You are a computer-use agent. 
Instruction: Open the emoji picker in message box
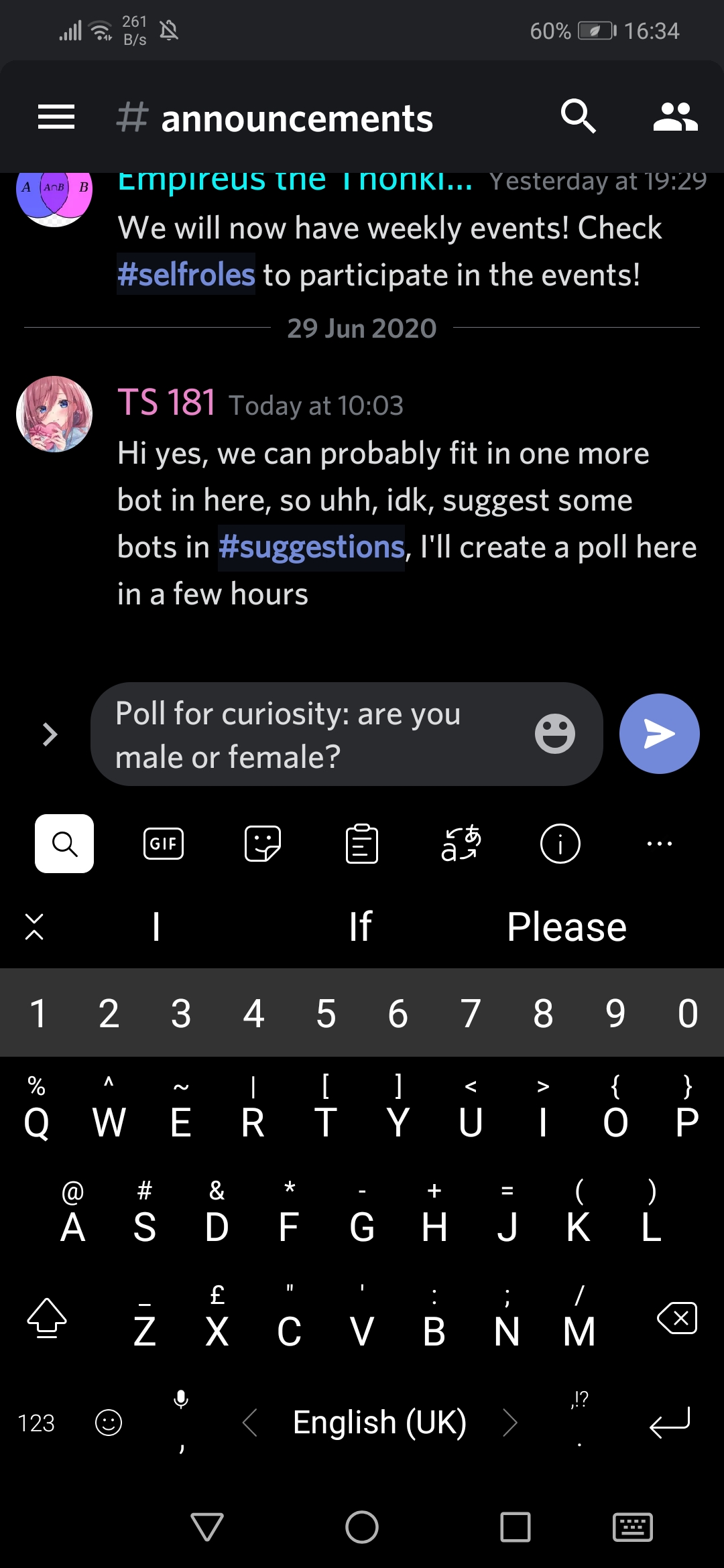[555, 734]
